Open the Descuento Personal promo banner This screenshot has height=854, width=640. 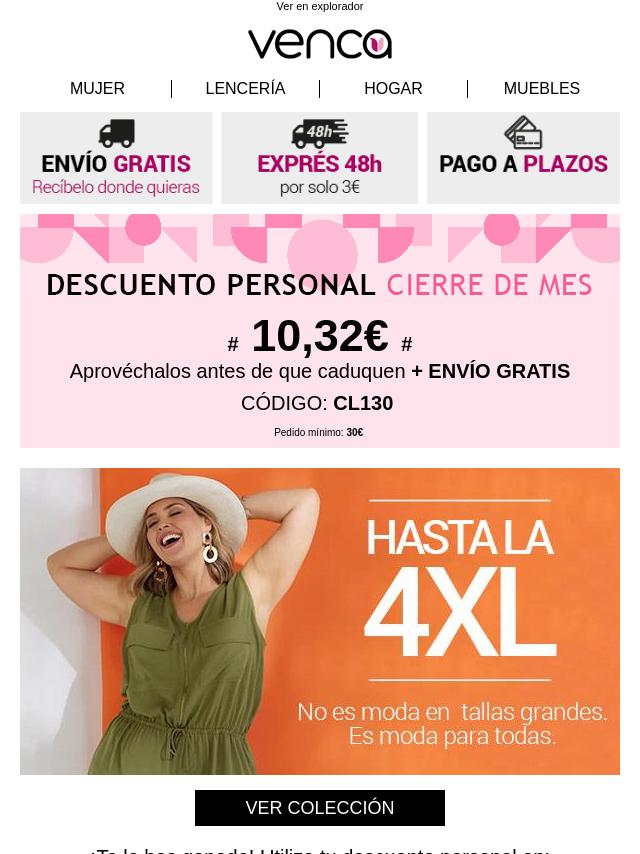(320, 331)
